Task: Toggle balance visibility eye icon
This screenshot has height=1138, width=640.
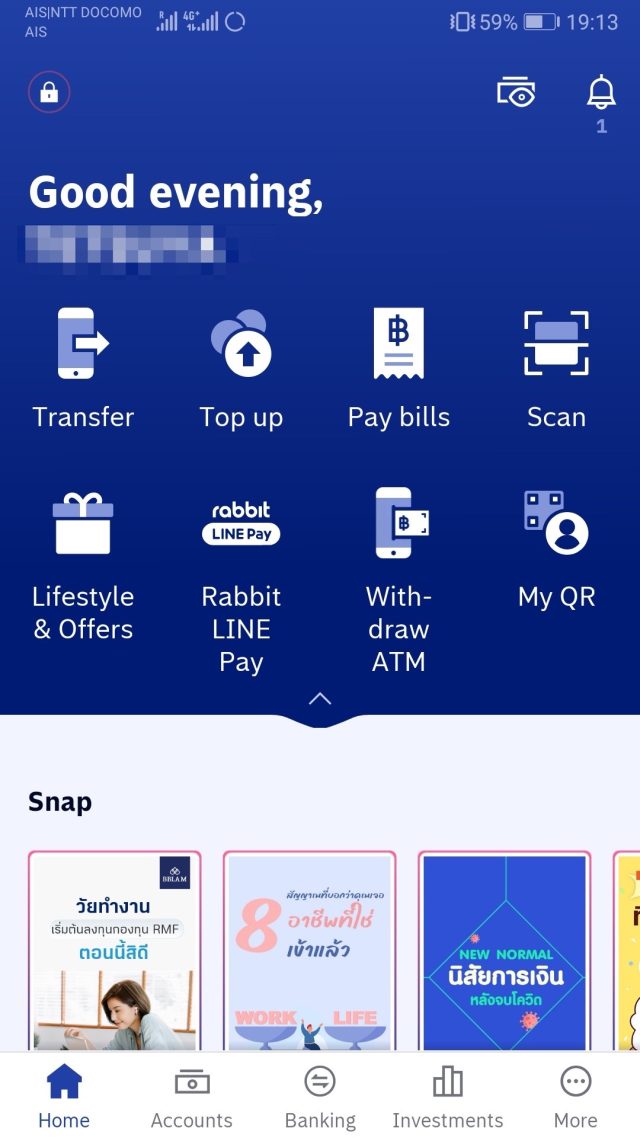Action: [516, 93]
